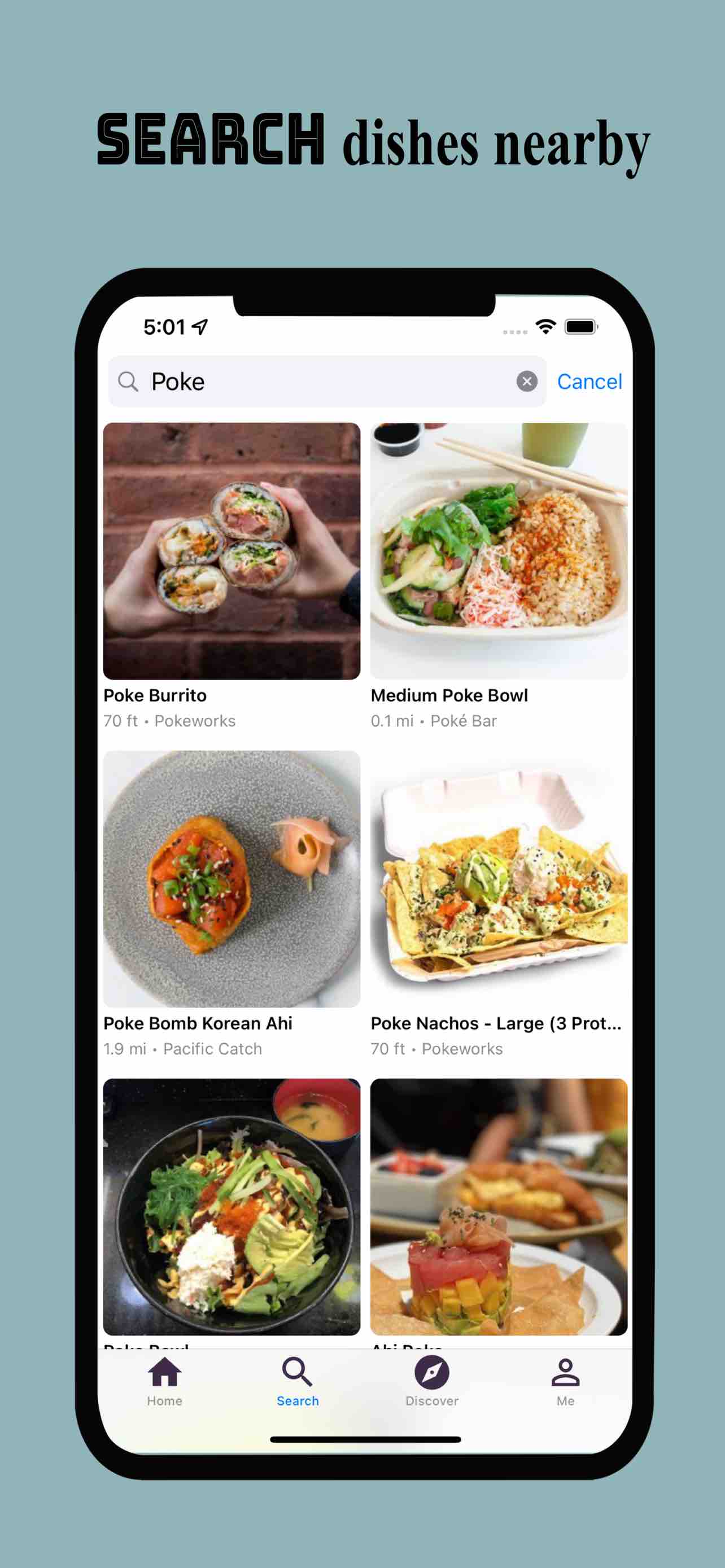The height and width of the screenshot is (1568, 725).
Task: Expand the truncated Poke Nachos title
Action: click(497, 1024)
